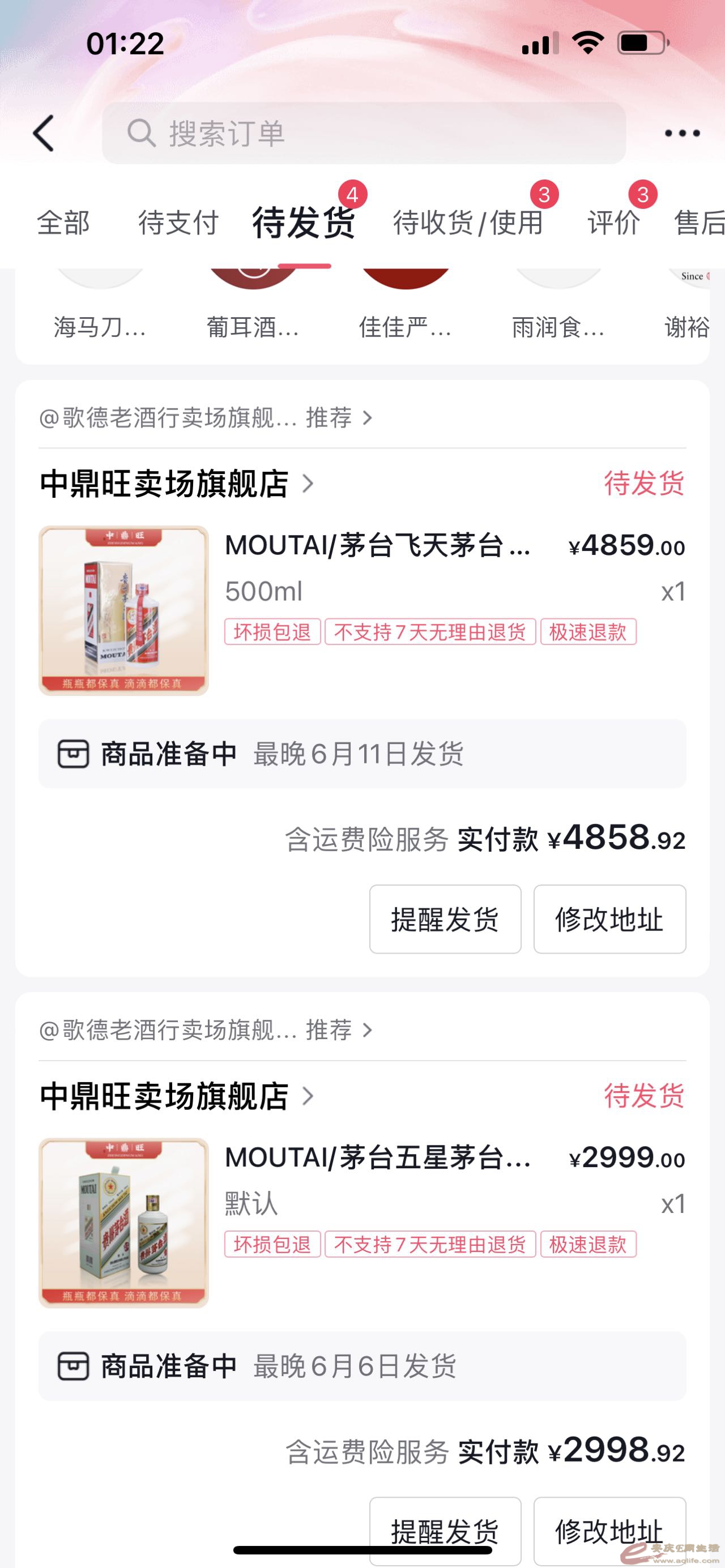Switch to the 评价 tab
725x1568 pixels.
(x=613, y=222)
